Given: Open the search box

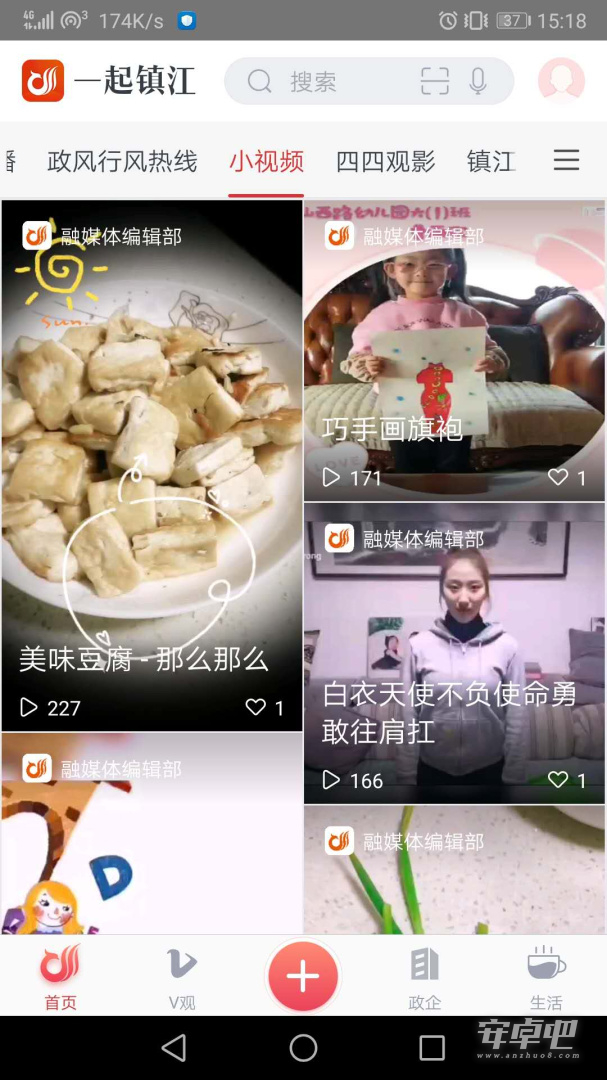Looking at the screenshot, I should (369, 81).
